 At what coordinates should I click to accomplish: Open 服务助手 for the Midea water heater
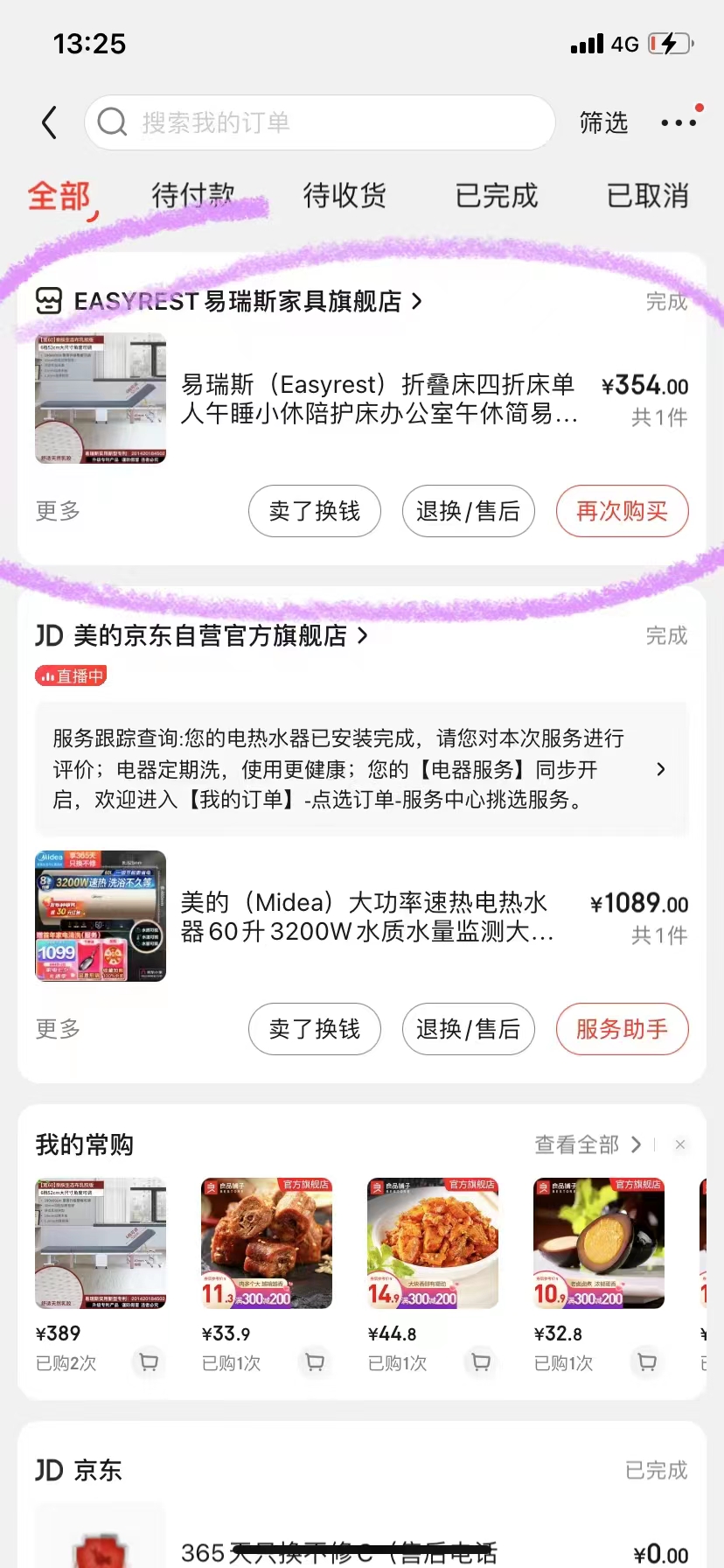click(x=623, y=1029)
